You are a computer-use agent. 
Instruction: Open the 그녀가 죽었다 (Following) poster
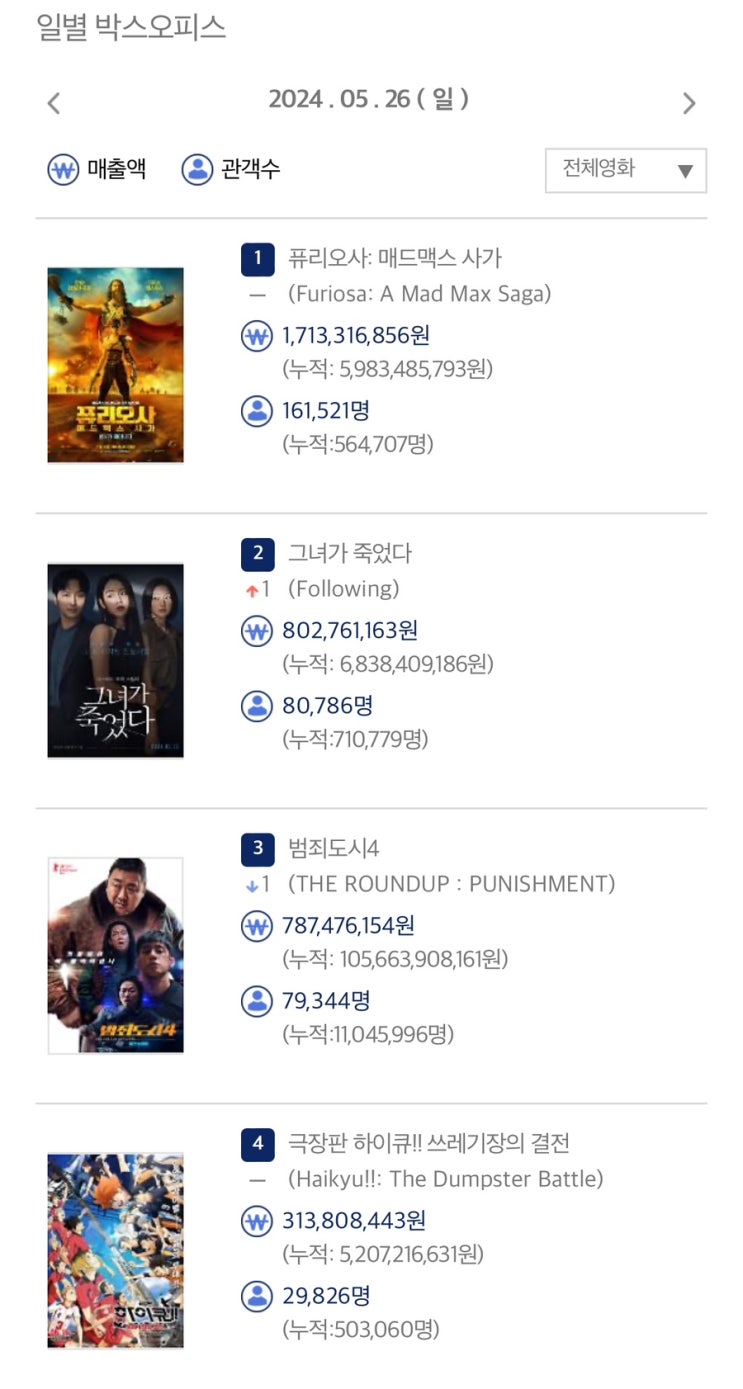coord(116,661)
